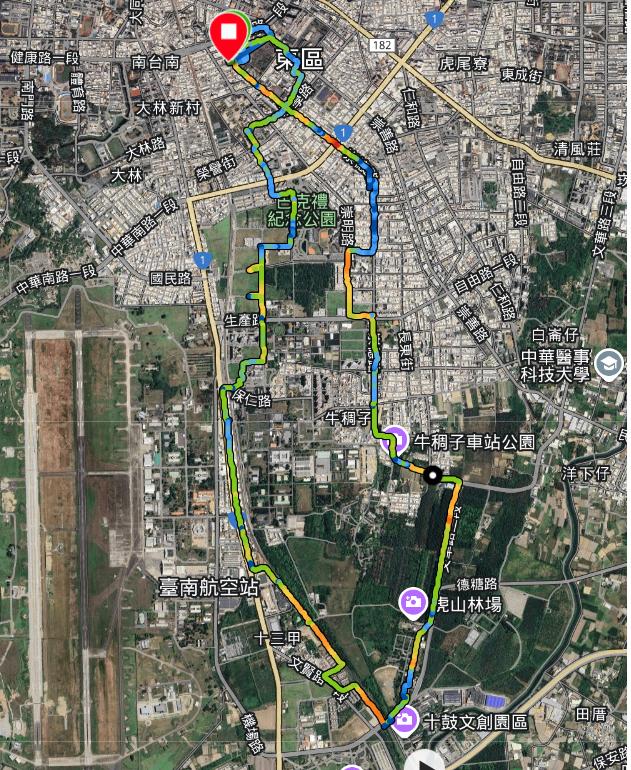Open the 牛稠子車站公園 map marker

click(395, 439)
